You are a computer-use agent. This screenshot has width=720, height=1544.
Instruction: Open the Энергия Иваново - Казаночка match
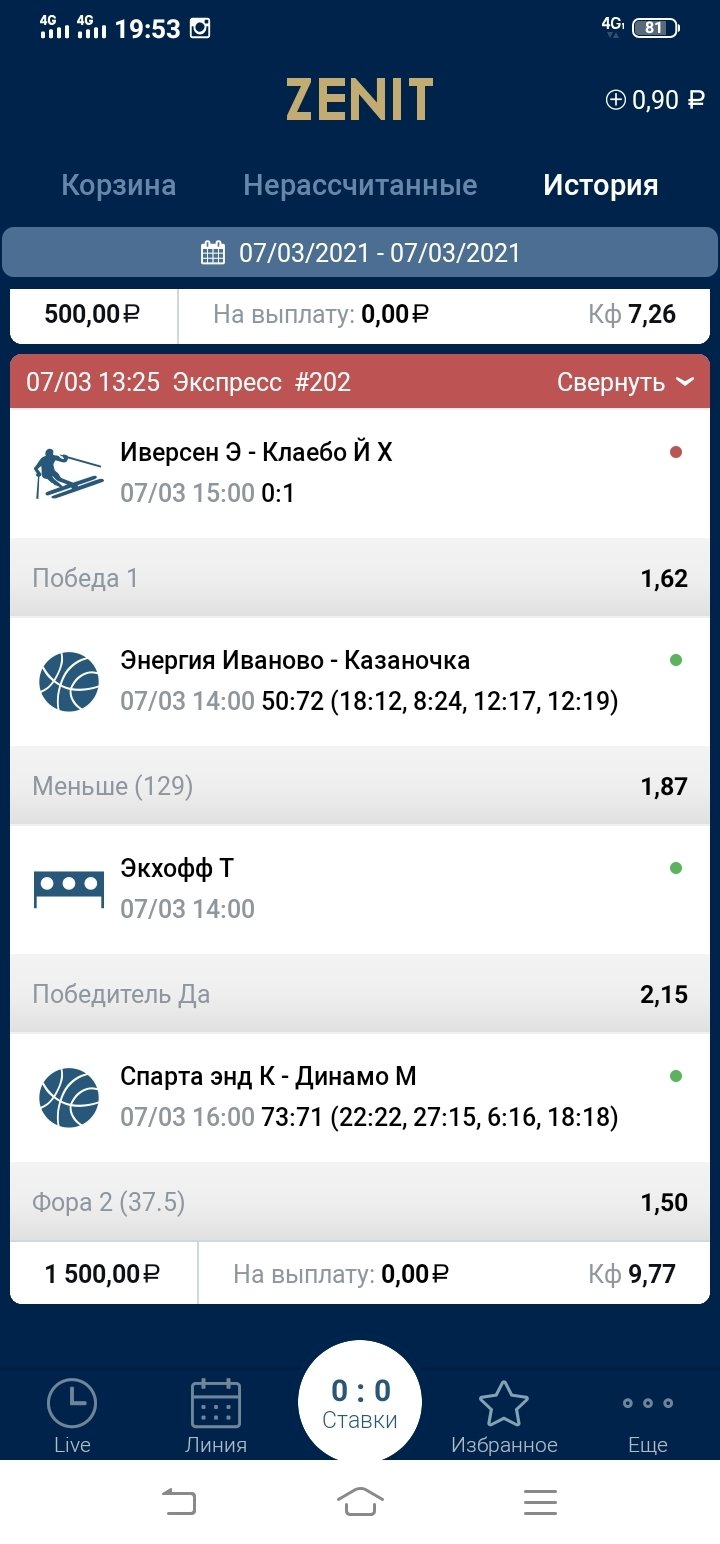click(x=295, y=680)
